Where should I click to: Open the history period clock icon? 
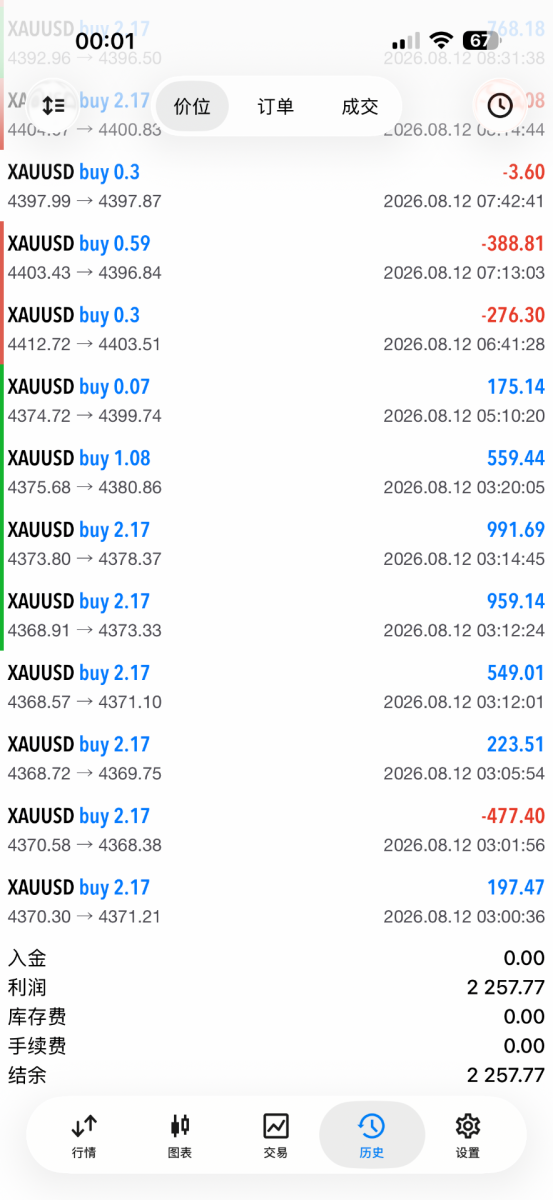click(499, 105)
